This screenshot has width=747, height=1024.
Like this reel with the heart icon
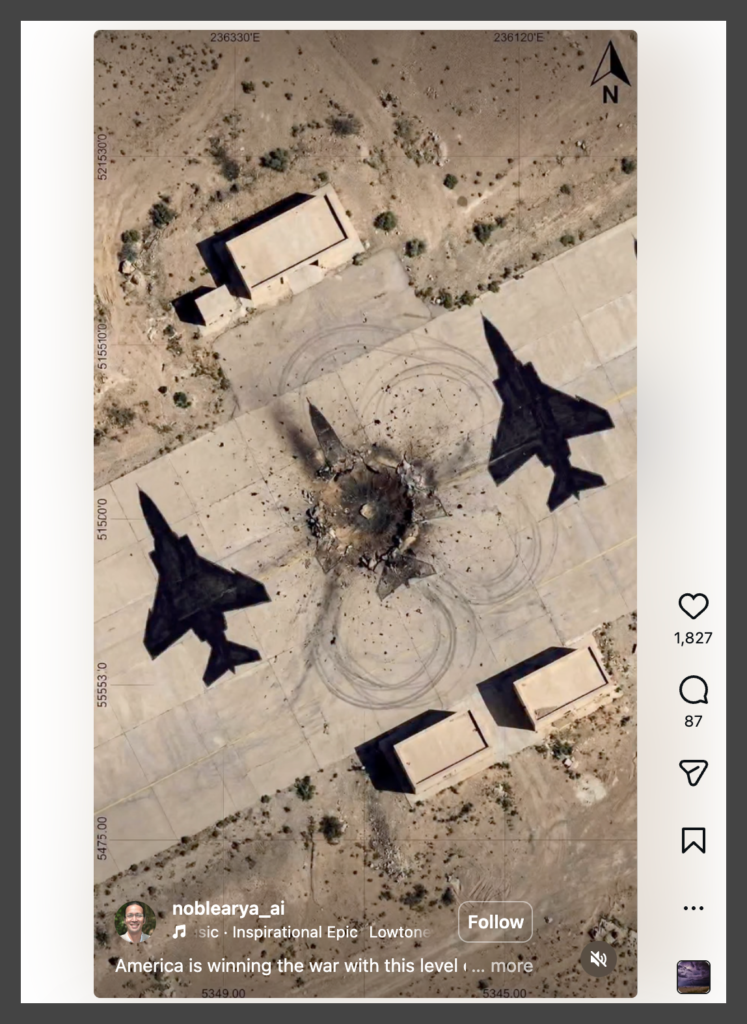point(693,606)
